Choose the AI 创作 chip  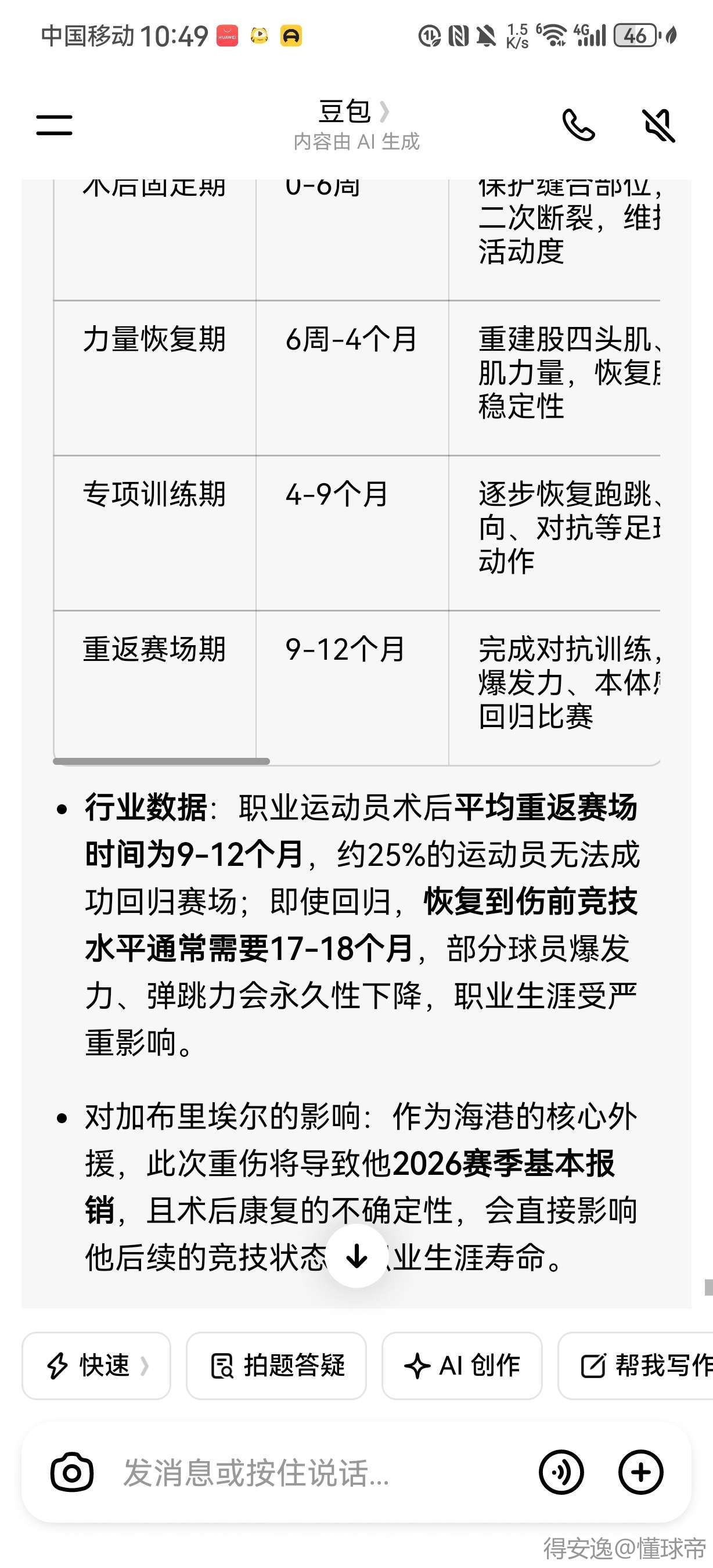tap(462, 1365)
